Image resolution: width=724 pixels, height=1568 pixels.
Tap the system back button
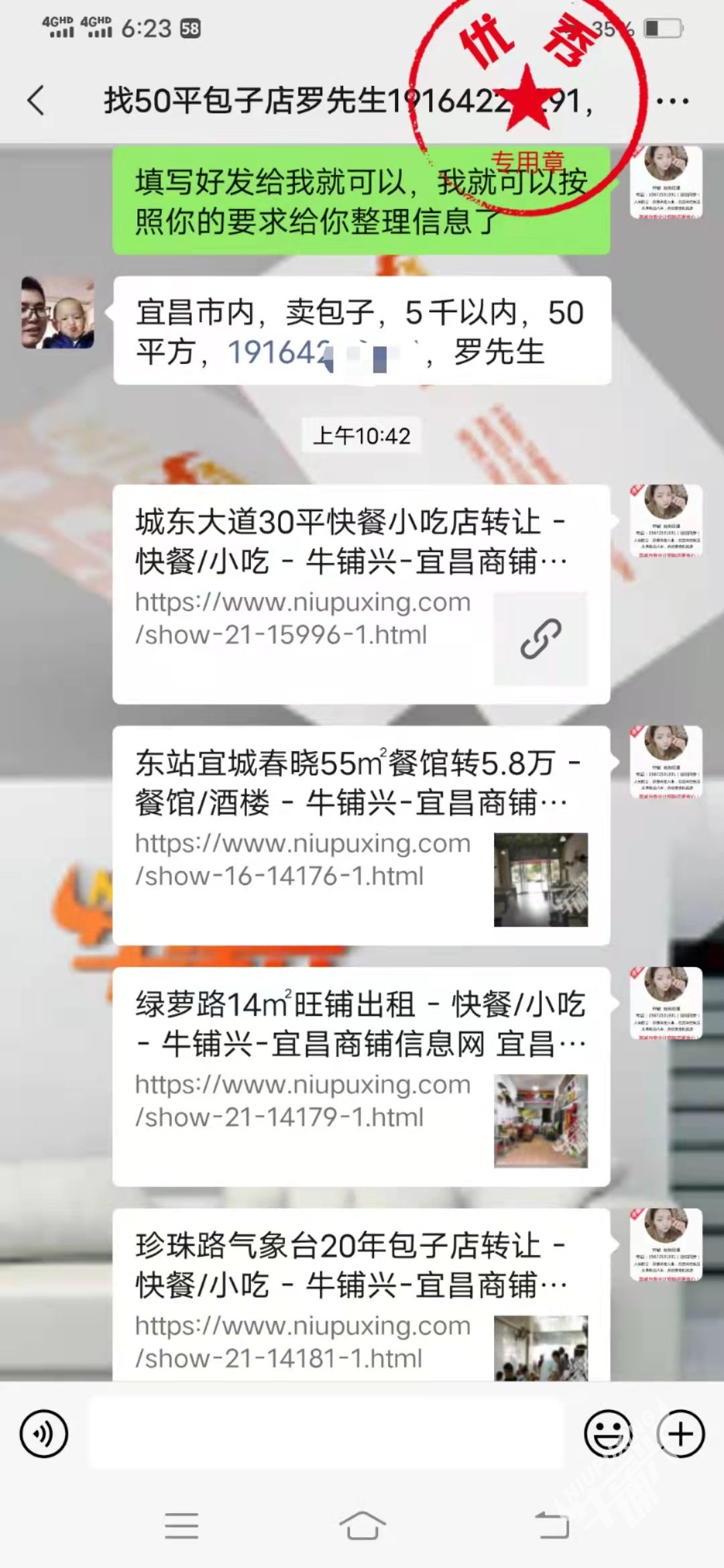tap(551, 1526)
